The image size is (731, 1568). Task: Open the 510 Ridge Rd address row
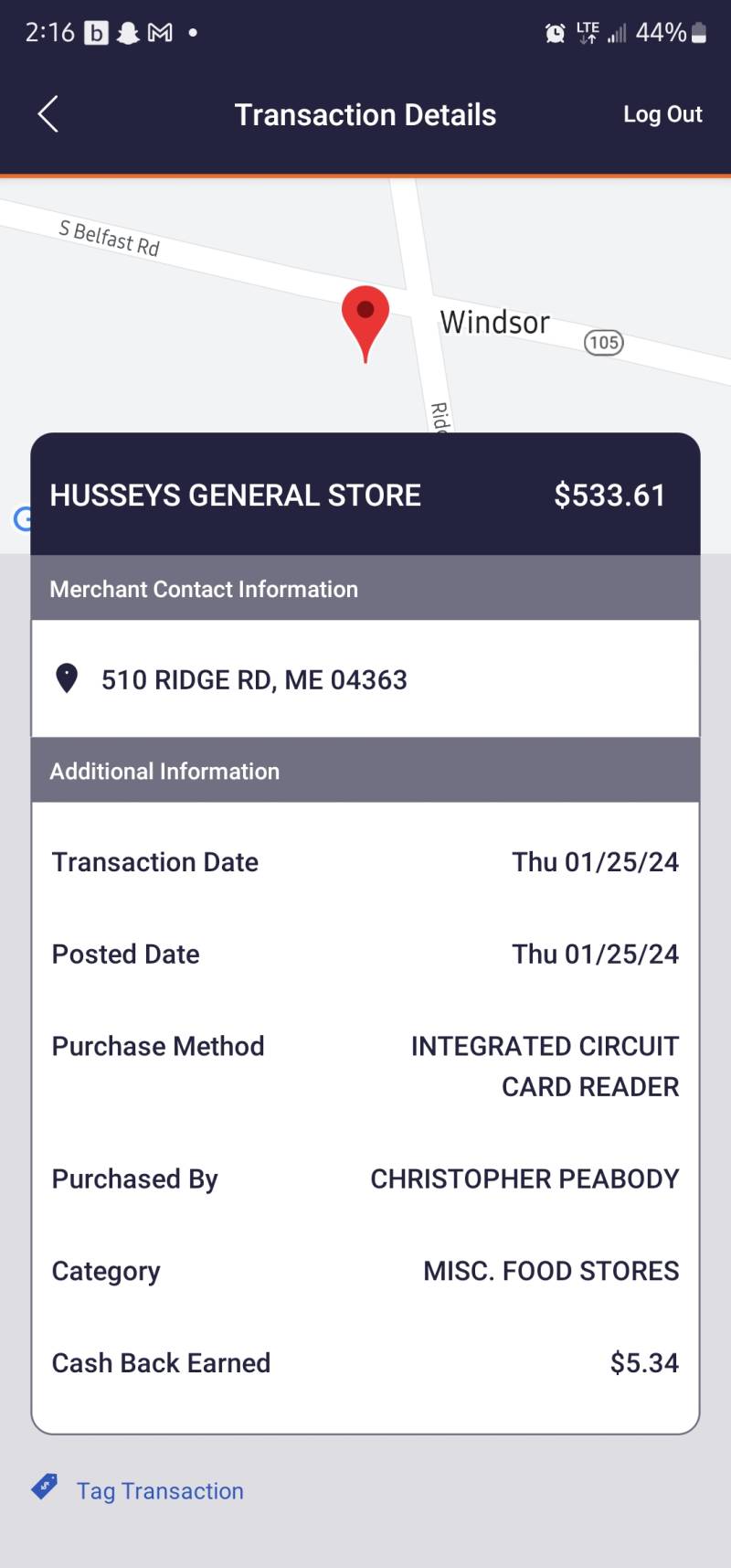pyautogui.click(x=365, y=679)
